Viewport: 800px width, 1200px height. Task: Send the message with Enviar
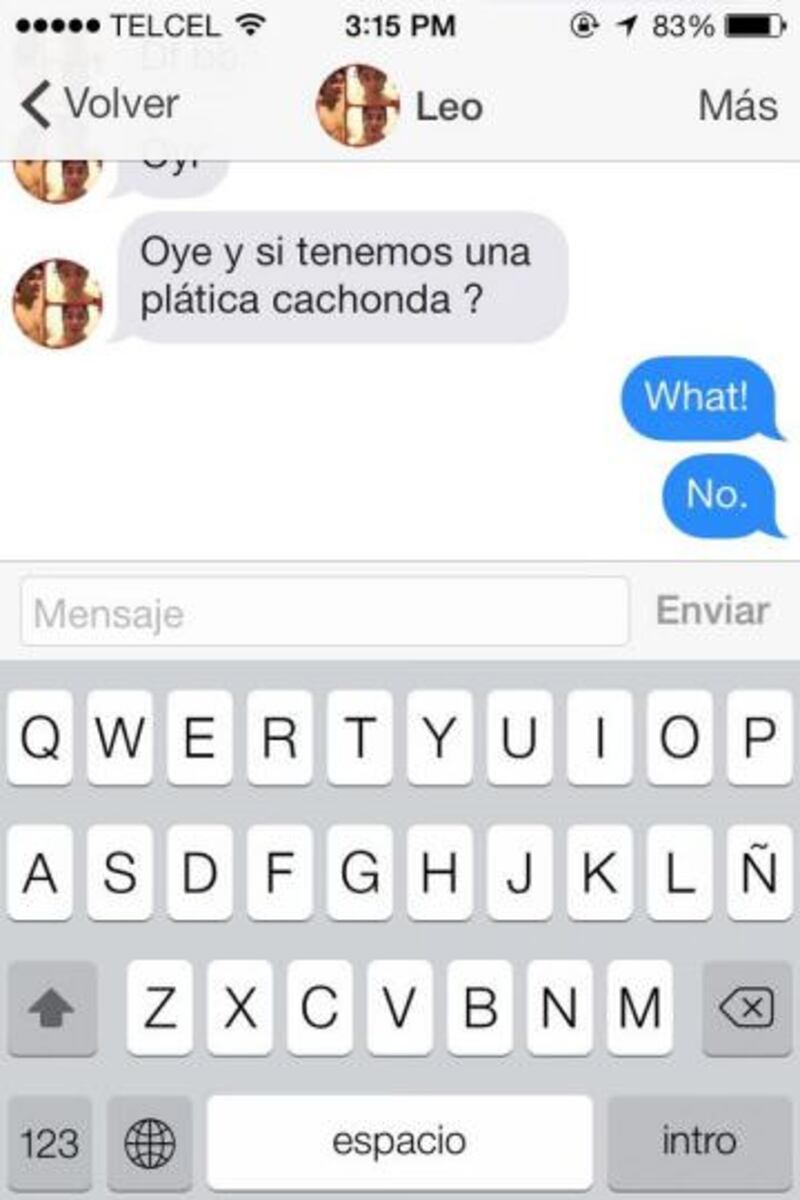pyautogui.click(x=712, y=611)
